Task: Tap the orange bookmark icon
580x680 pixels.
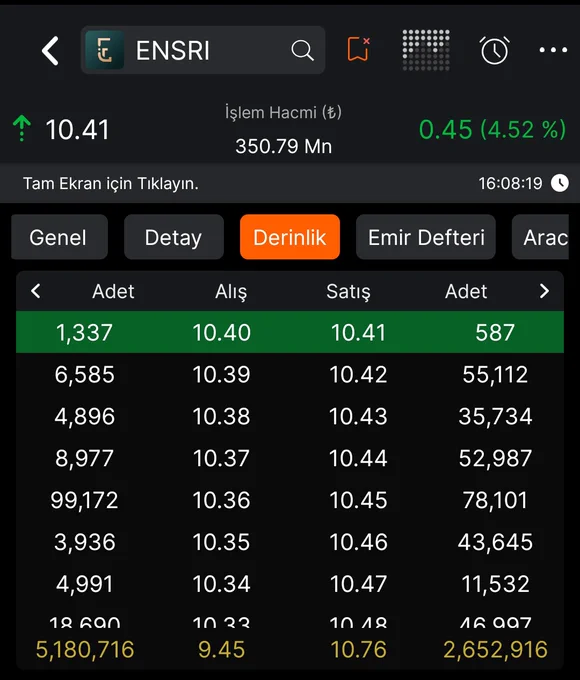Action: [358, 49]
